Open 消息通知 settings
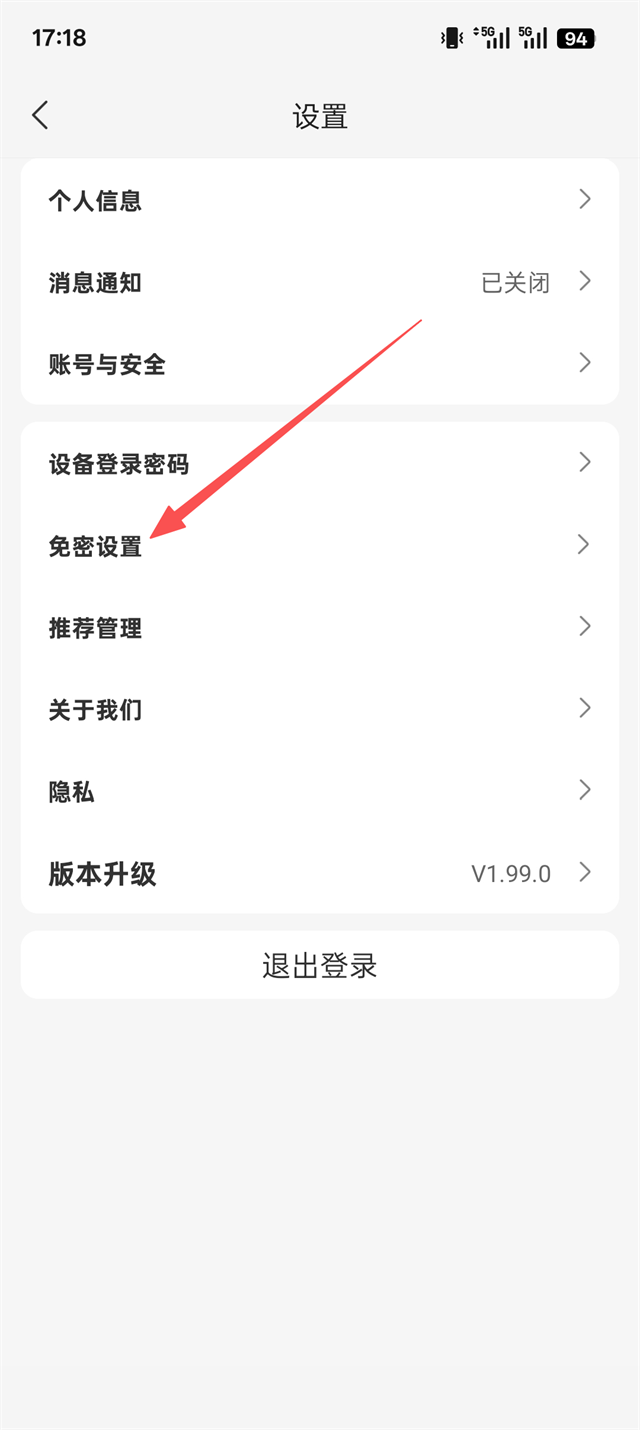 [x=320, y=282]
